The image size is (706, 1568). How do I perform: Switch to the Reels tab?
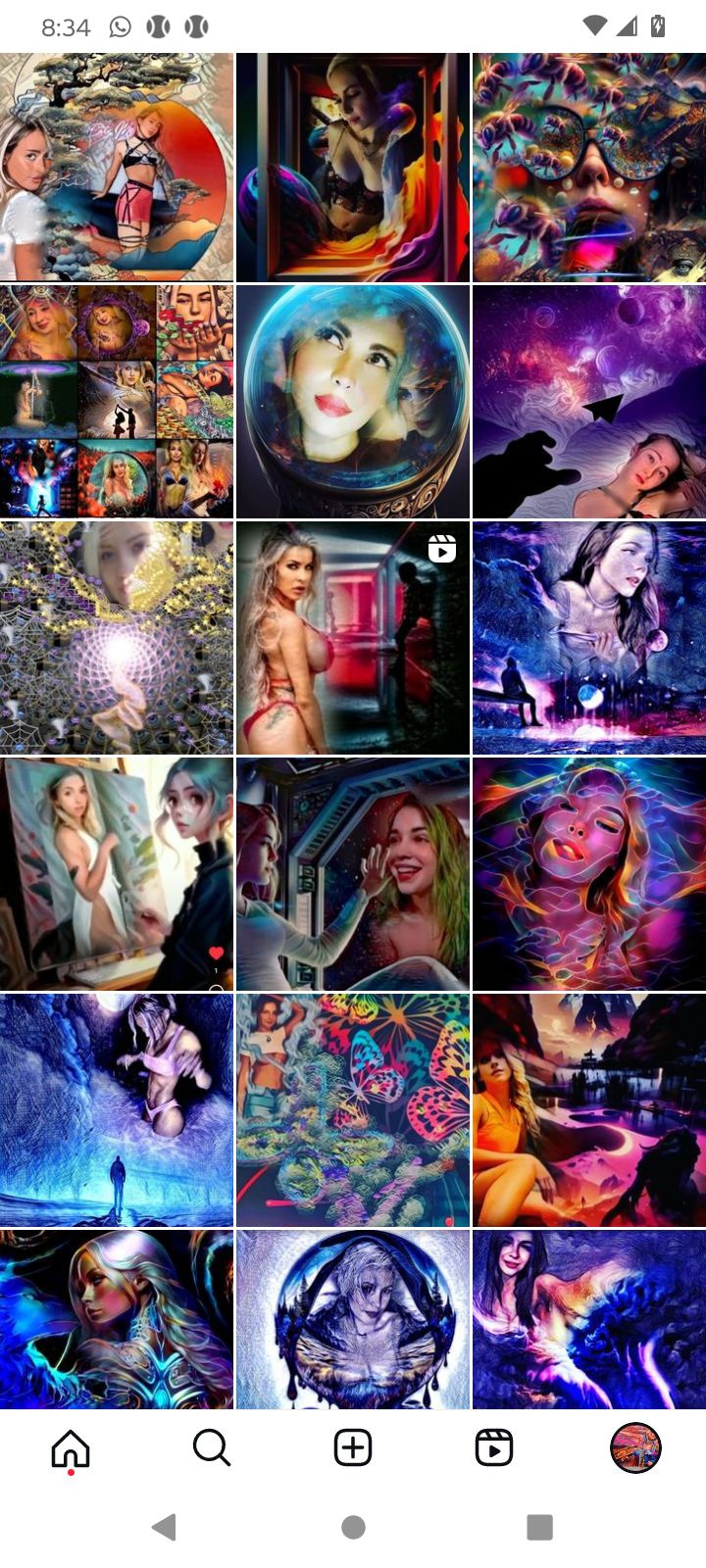[x=494, y=1447]
